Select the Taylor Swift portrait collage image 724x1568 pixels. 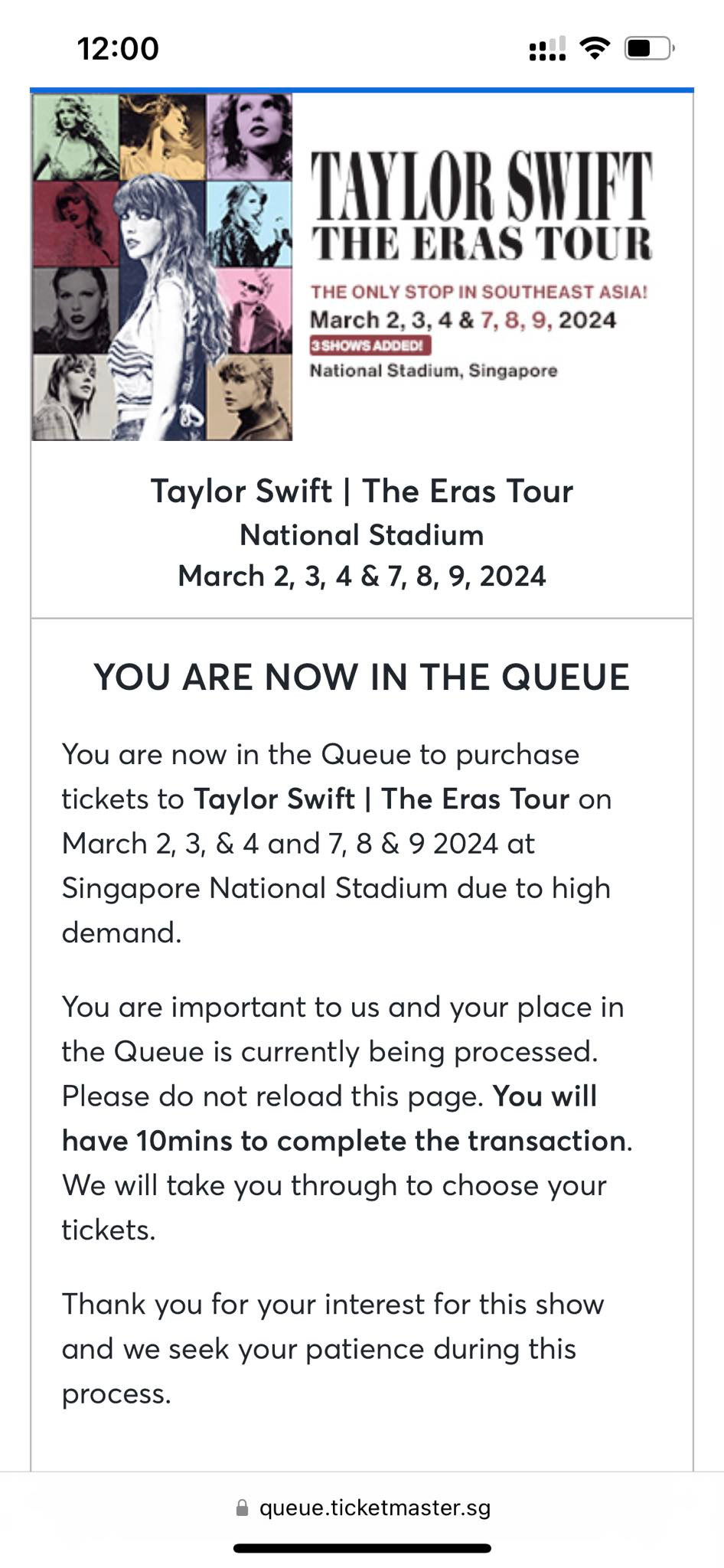click(161, 266)
